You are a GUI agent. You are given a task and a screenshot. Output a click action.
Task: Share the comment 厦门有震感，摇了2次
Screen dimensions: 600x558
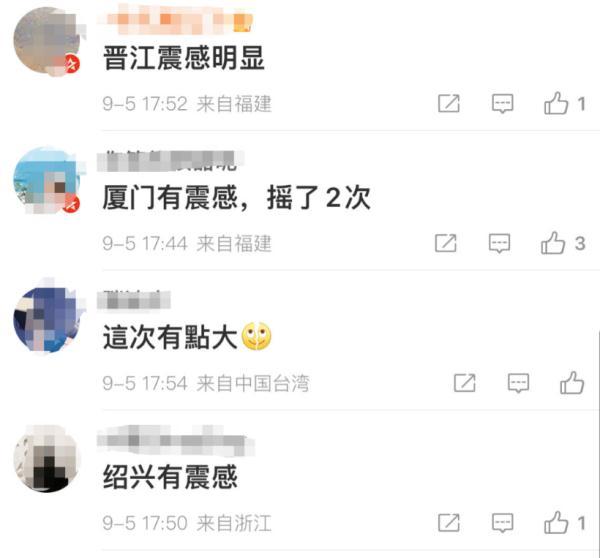[445, 242]
